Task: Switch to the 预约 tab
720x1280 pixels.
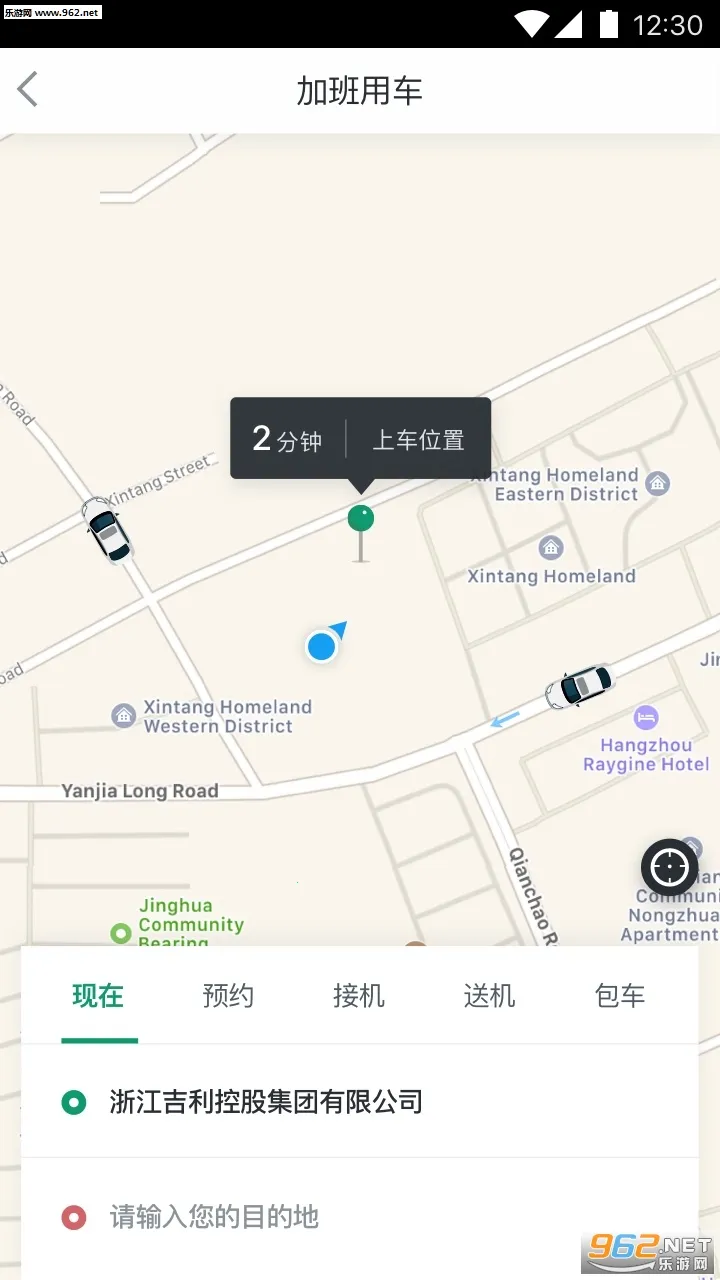Action: coord(228,995)
